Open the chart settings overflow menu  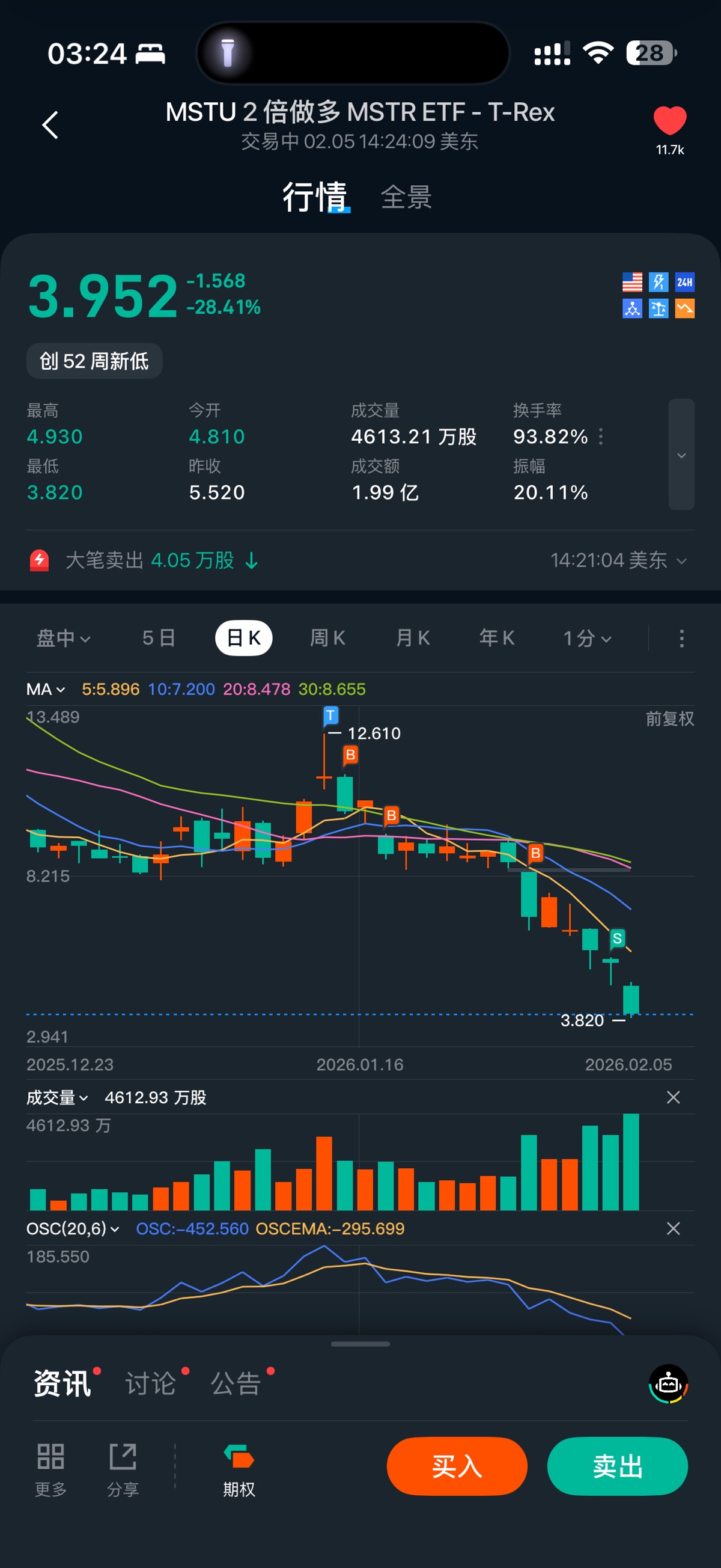point(681,638)
